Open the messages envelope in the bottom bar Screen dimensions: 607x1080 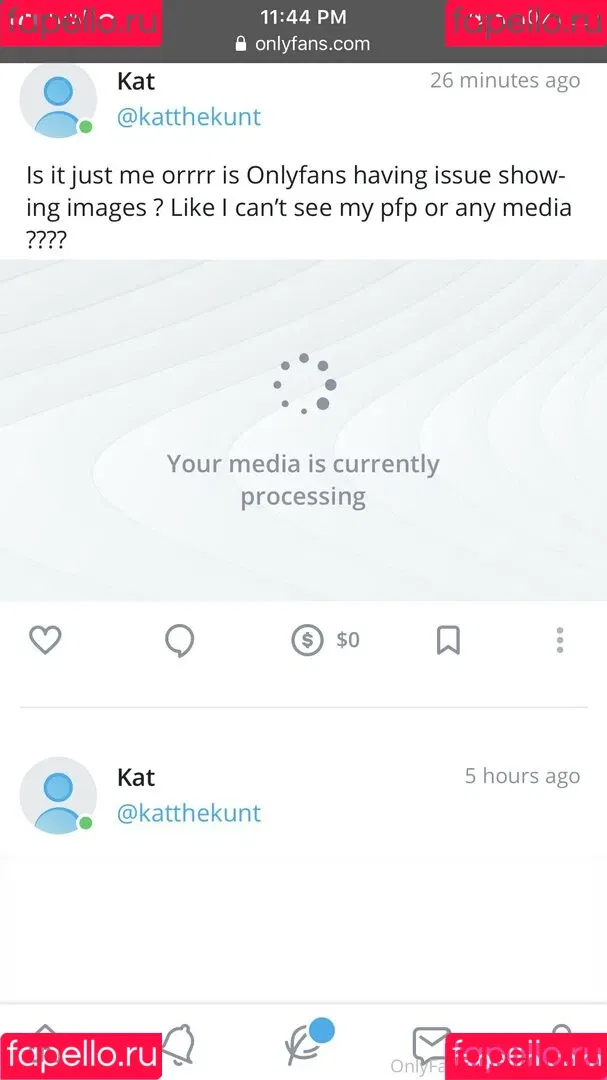[431, 1044]
